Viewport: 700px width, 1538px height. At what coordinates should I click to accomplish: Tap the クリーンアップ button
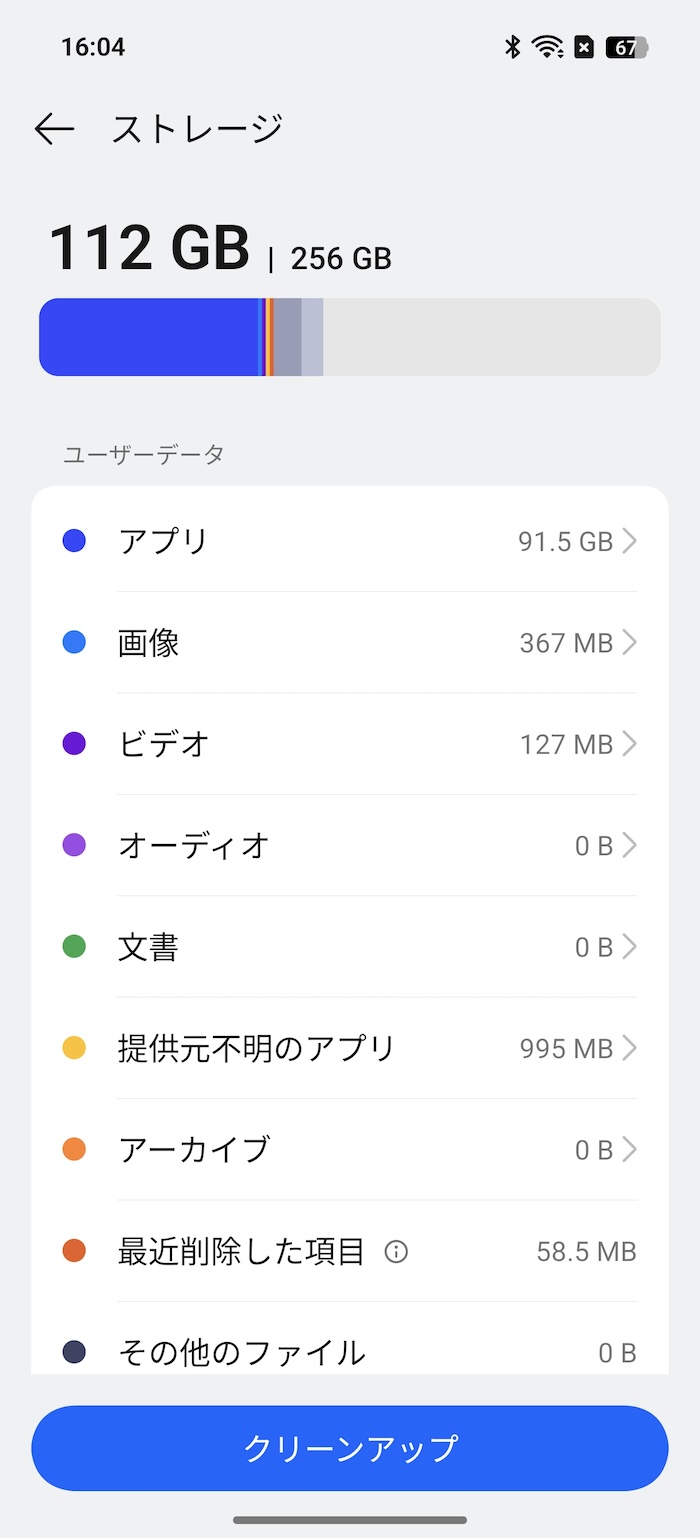(350, 1448)
